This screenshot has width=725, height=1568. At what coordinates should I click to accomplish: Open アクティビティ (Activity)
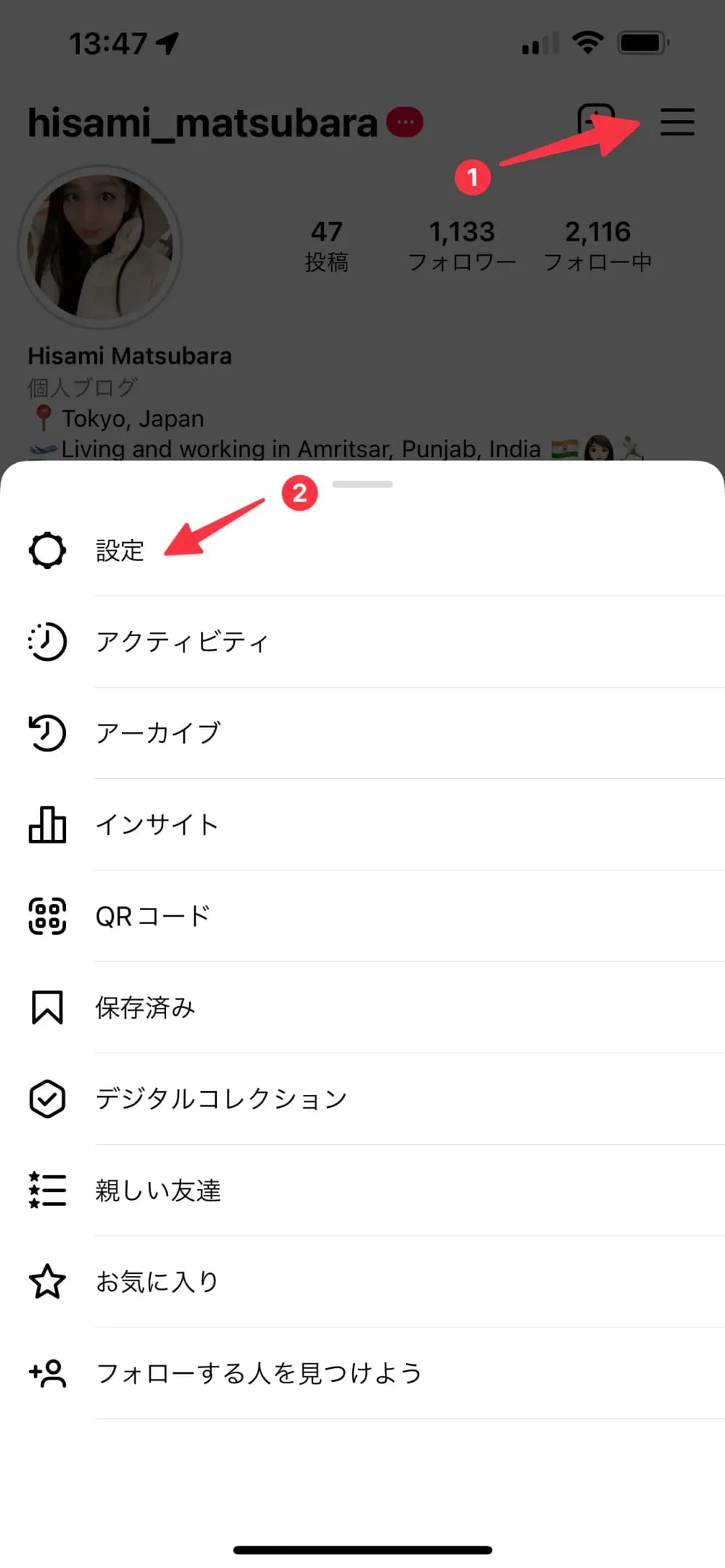(181, 642)
